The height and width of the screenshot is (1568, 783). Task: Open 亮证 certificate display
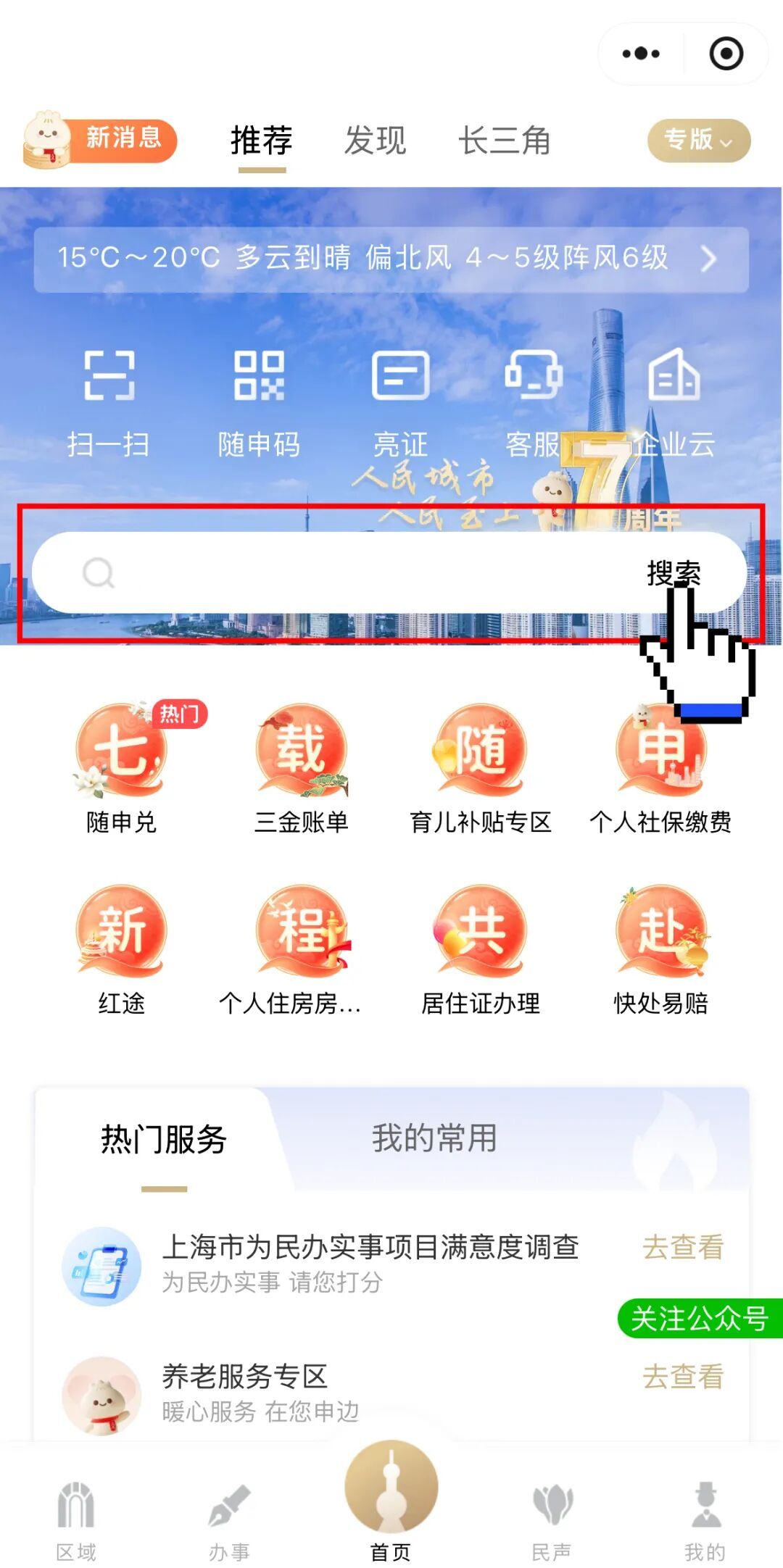[x=400, y=403]
